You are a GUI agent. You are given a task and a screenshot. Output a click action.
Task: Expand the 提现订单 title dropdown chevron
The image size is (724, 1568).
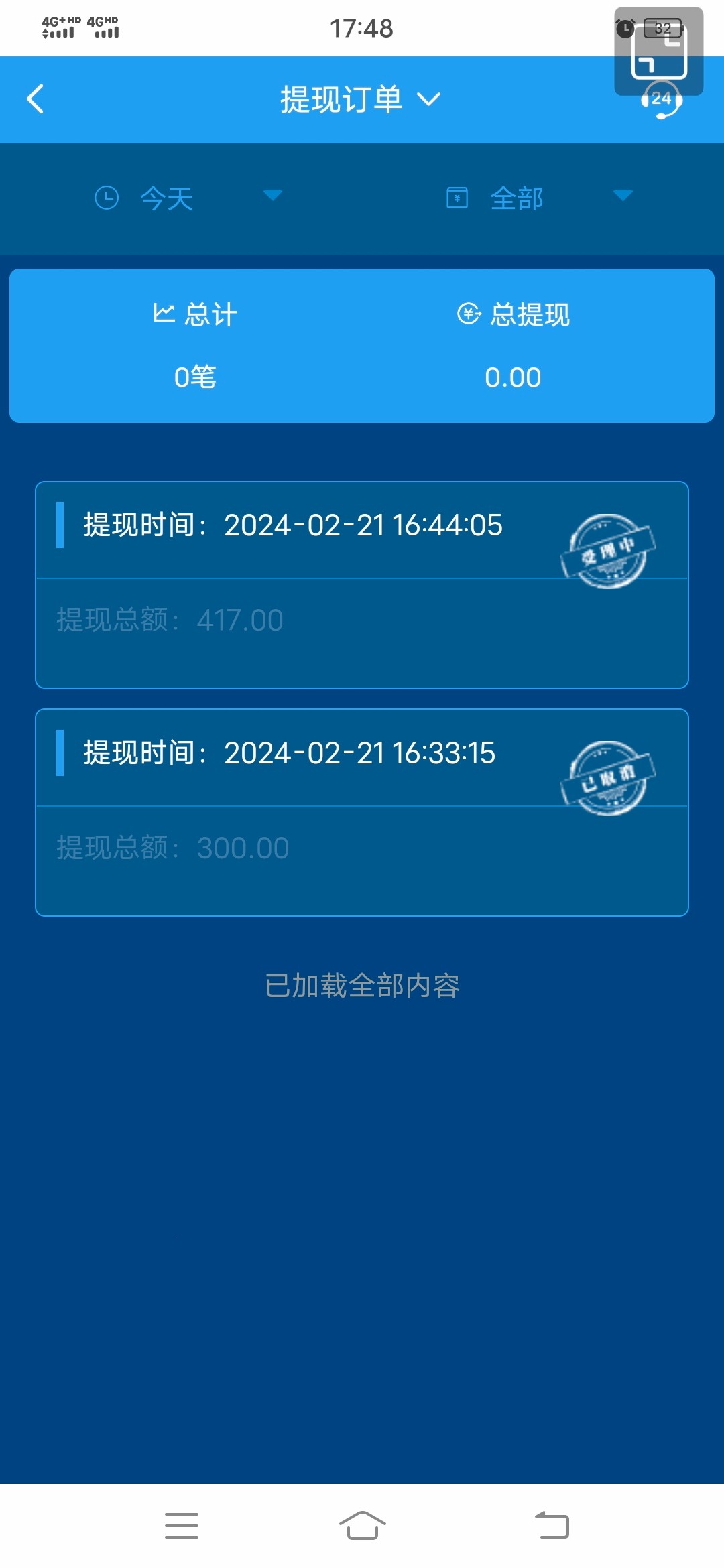coord(430,101)
